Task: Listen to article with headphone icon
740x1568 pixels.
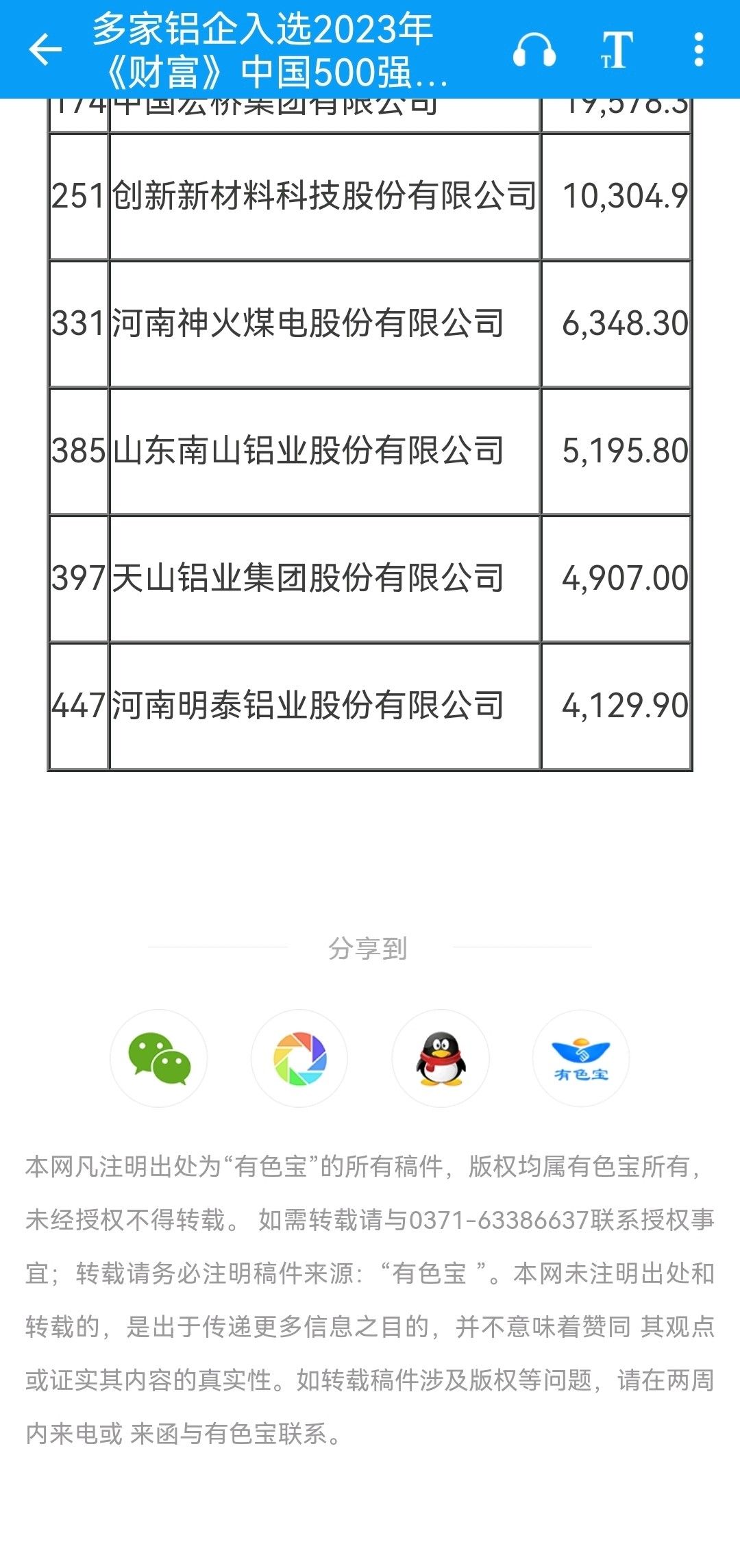Action: click(534, 50)
